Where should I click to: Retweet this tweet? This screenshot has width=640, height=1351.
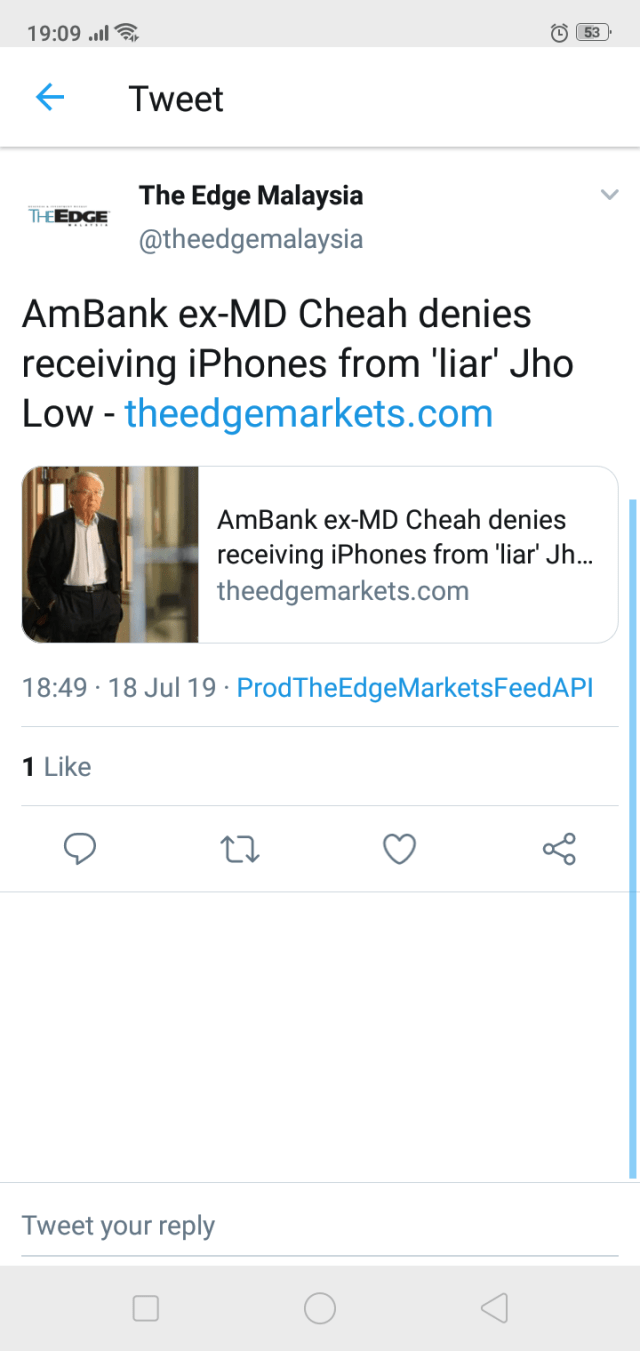(240, 850)
